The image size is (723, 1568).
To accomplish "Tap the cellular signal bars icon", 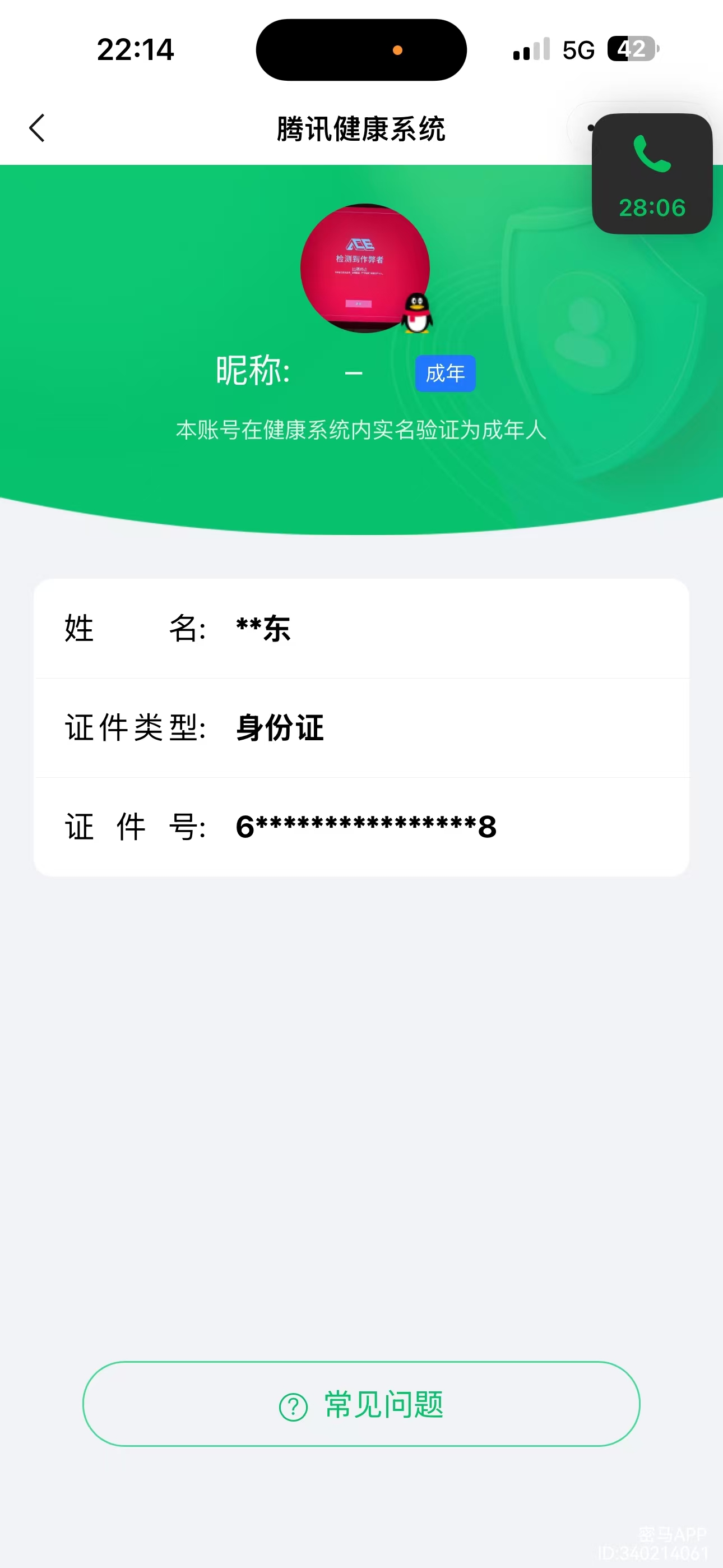I will coord(529,50).
